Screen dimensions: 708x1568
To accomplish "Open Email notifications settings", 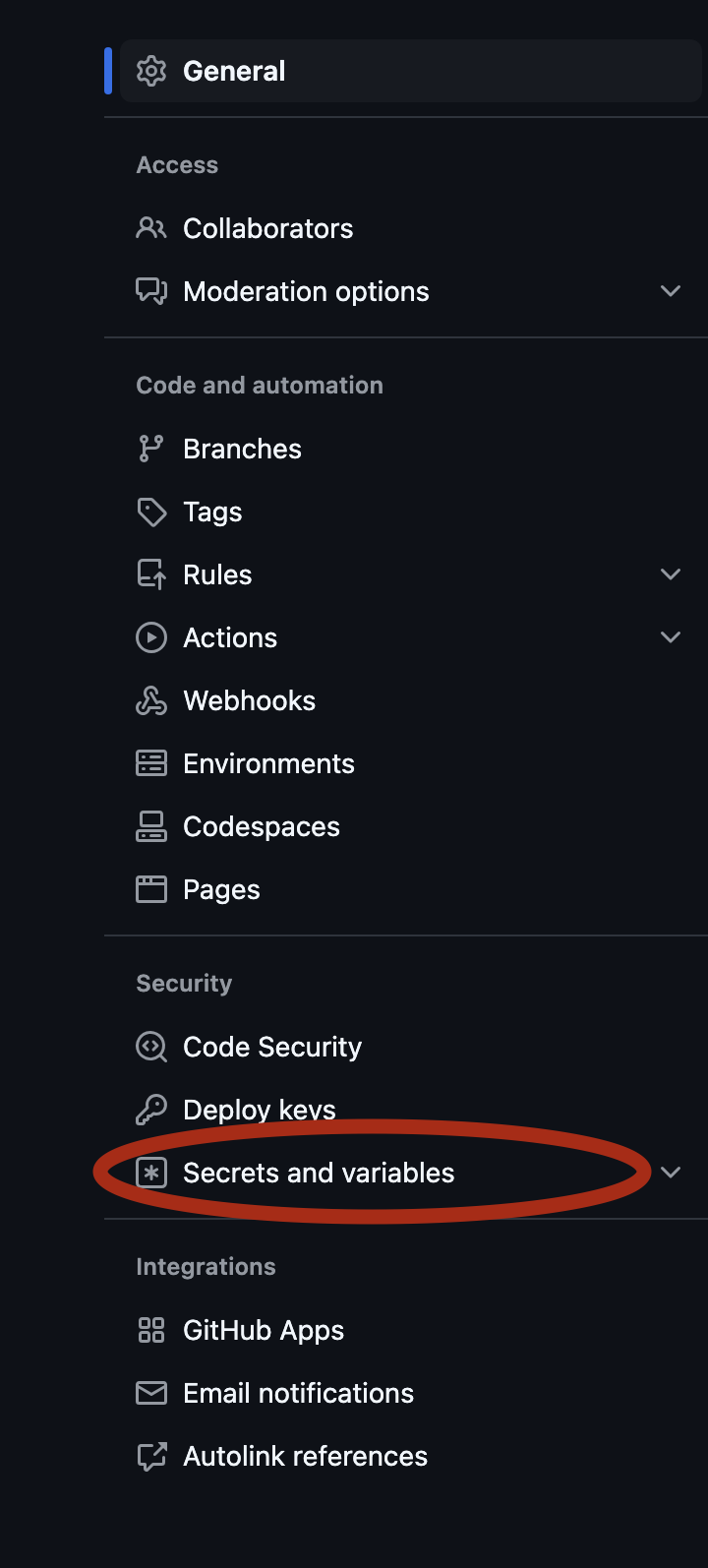I will pyautogui.click(x=410, y=1393).
